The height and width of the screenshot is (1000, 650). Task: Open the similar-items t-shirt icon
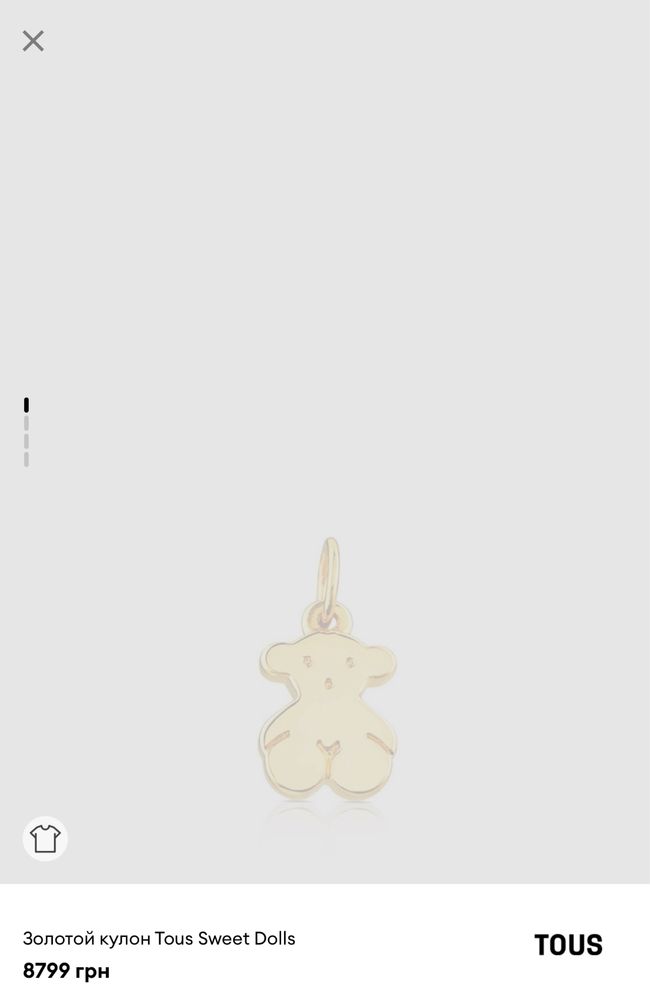(45, 838)
